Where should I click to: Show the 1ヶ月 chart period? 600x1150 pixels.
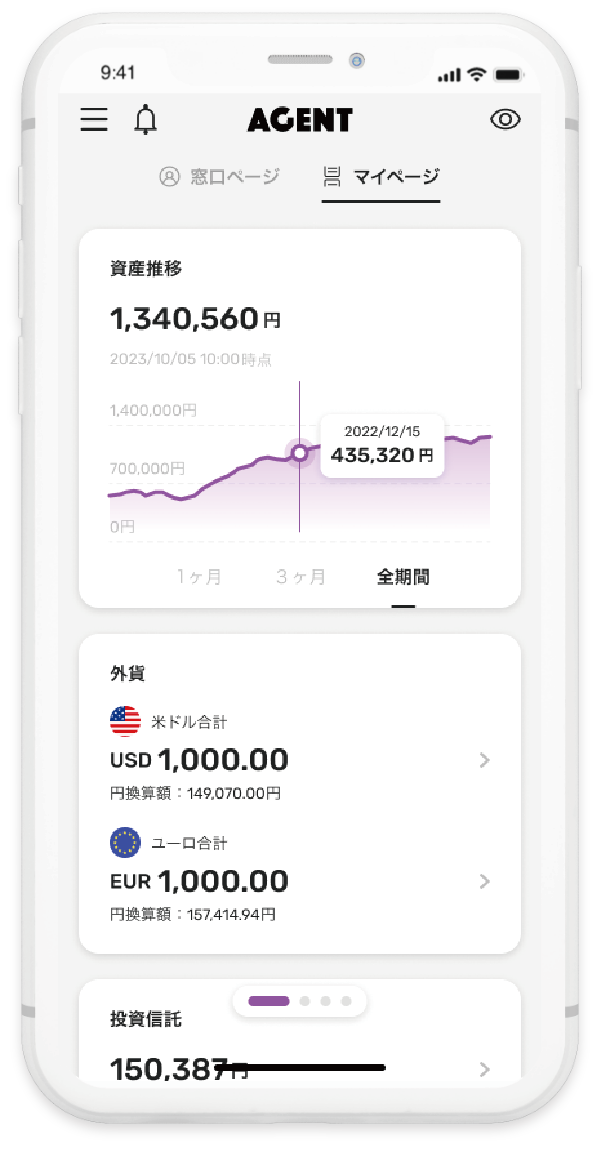pos(199,577)
